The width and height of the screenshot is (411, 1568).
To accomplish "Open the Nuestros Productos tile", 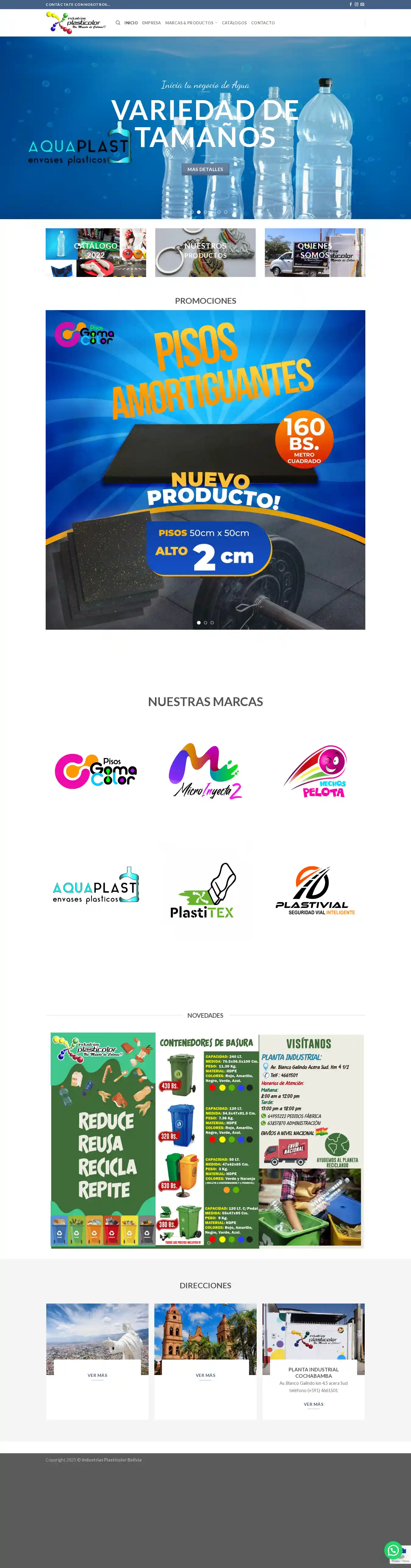I will pos(205,252).
